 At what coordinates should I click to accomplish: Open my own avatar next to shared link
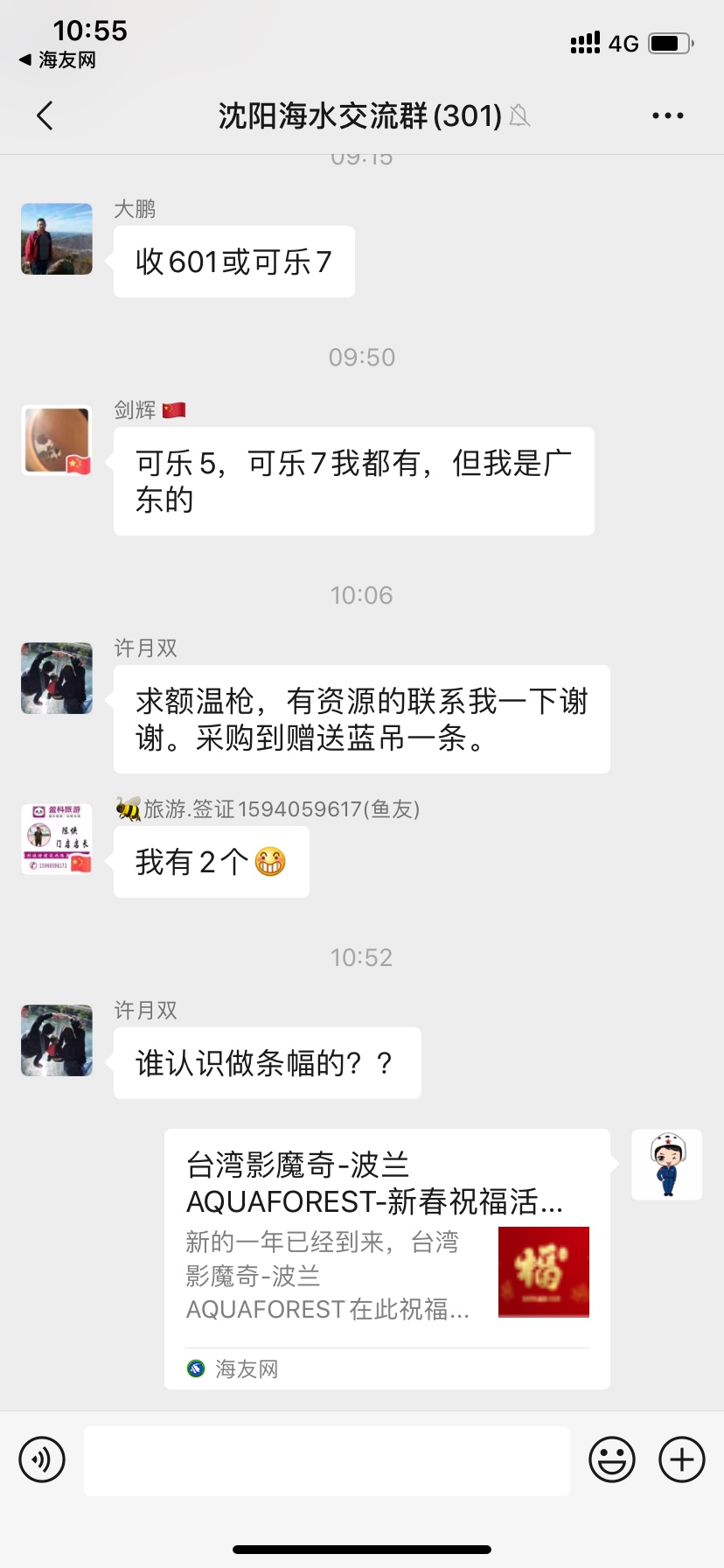click(667, 1165)
